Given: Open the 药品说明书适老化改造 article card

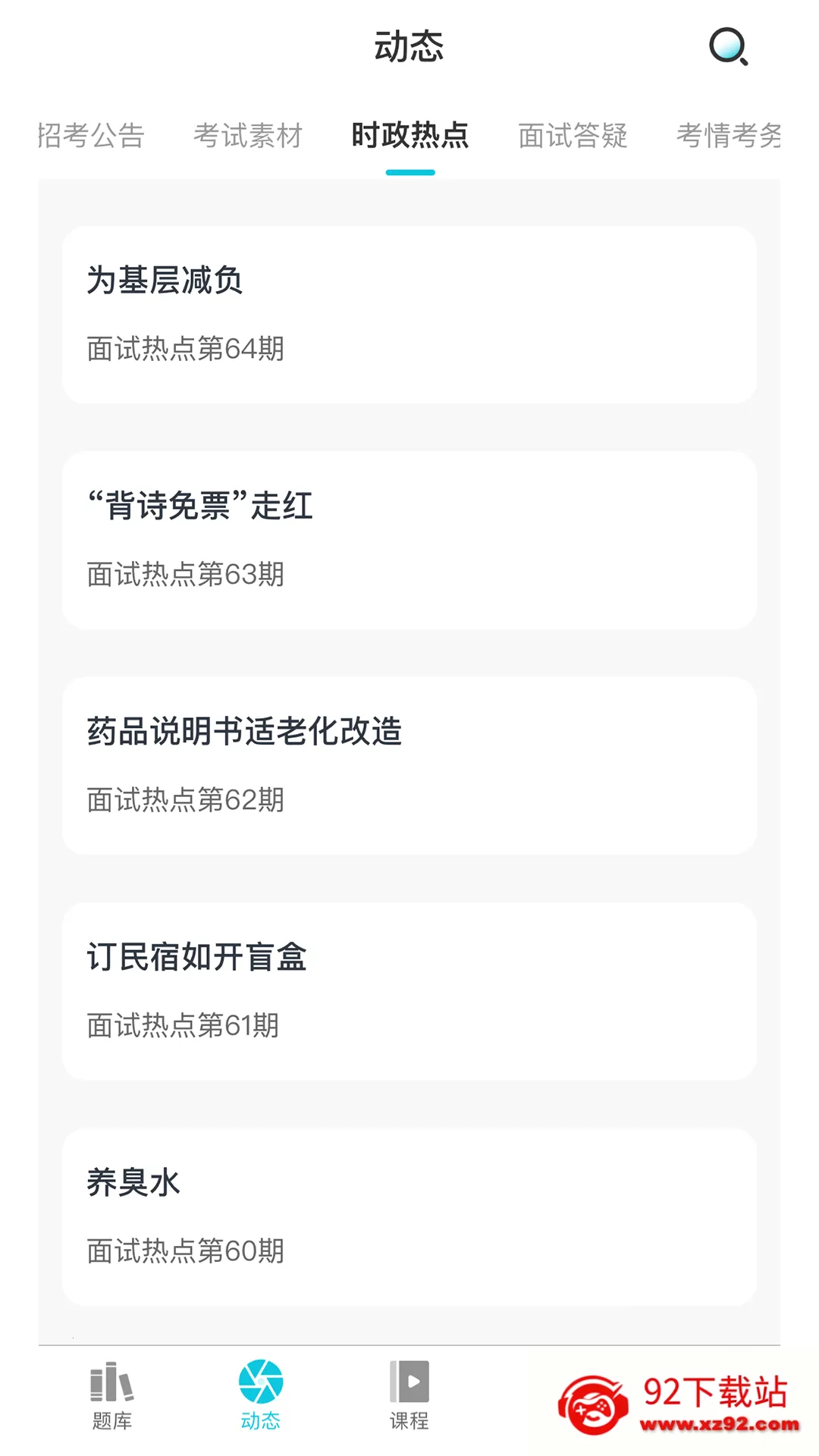Looking at the screenshot, I should 409,765.
